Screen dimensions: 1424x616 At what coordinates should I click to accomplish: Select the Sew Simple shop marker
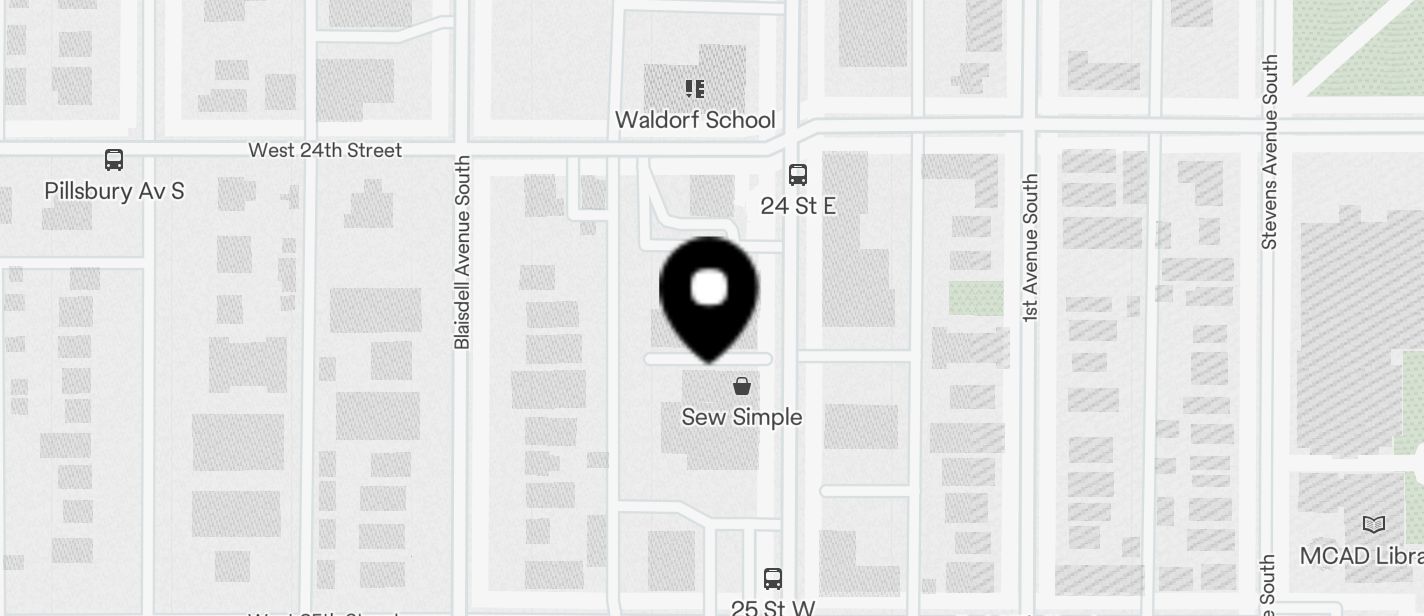coord(742,386)
